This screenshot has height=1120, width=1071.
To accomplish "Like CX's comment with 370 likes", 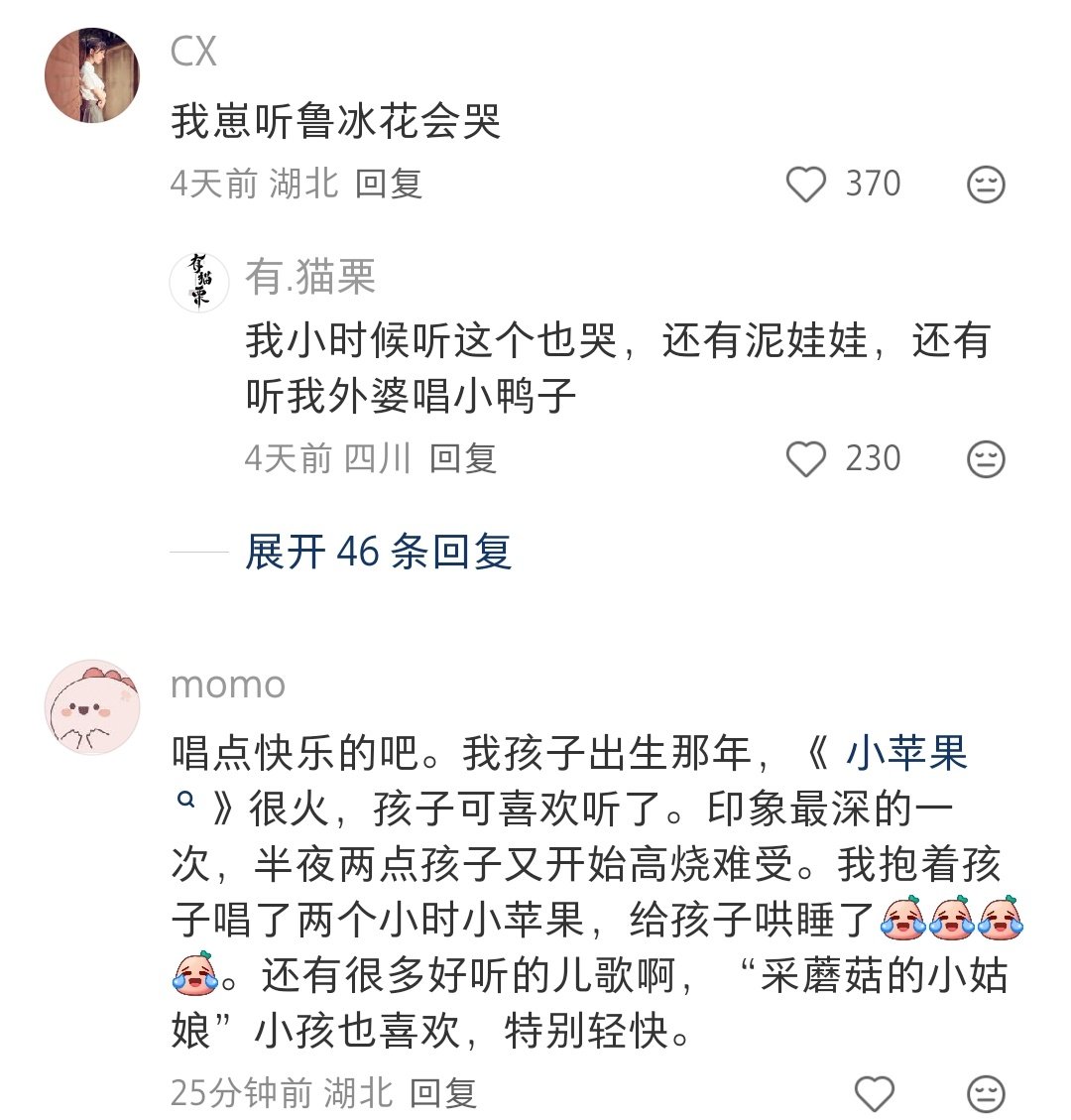I will coord(805,185).
